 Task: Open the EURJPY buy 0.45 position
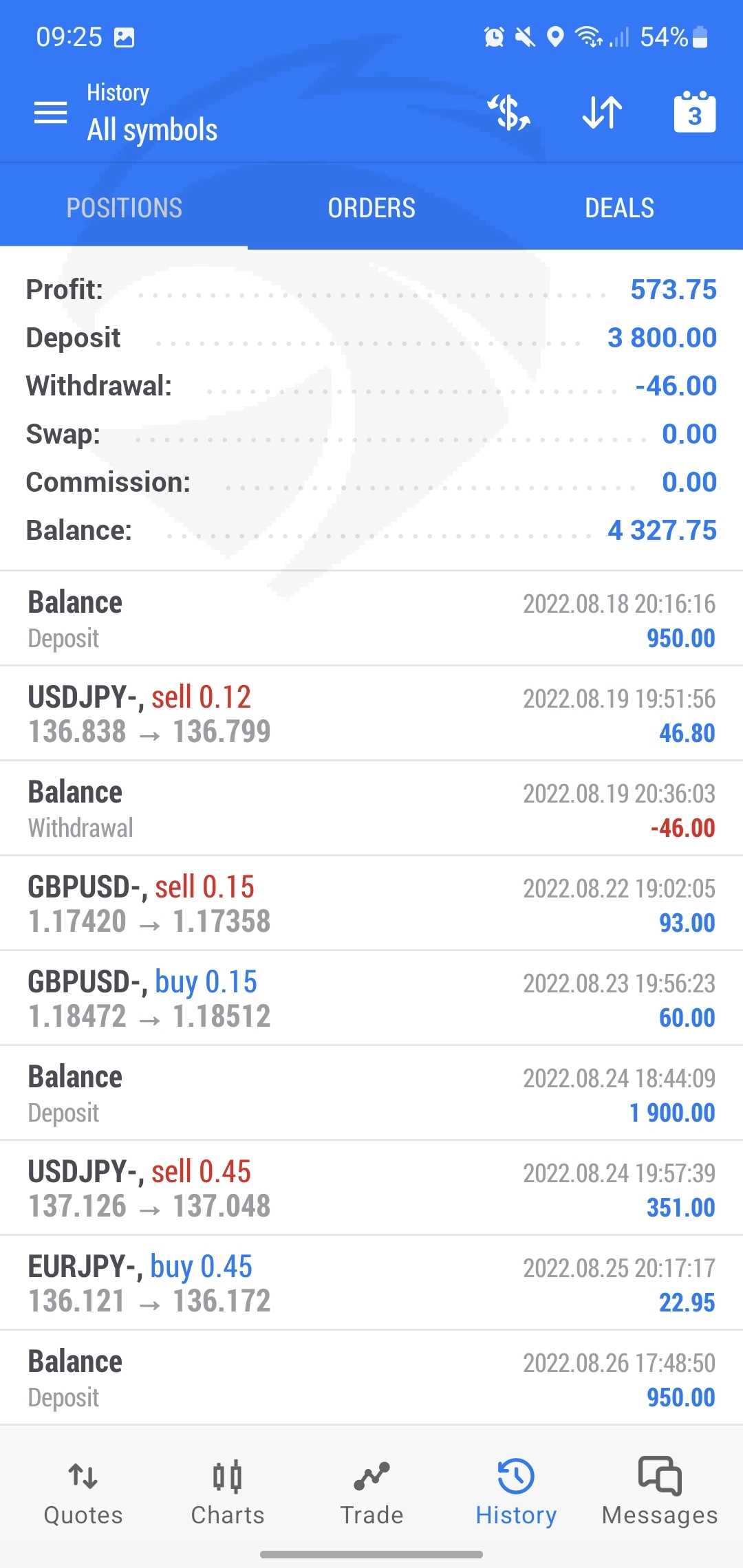point(371,1283)
